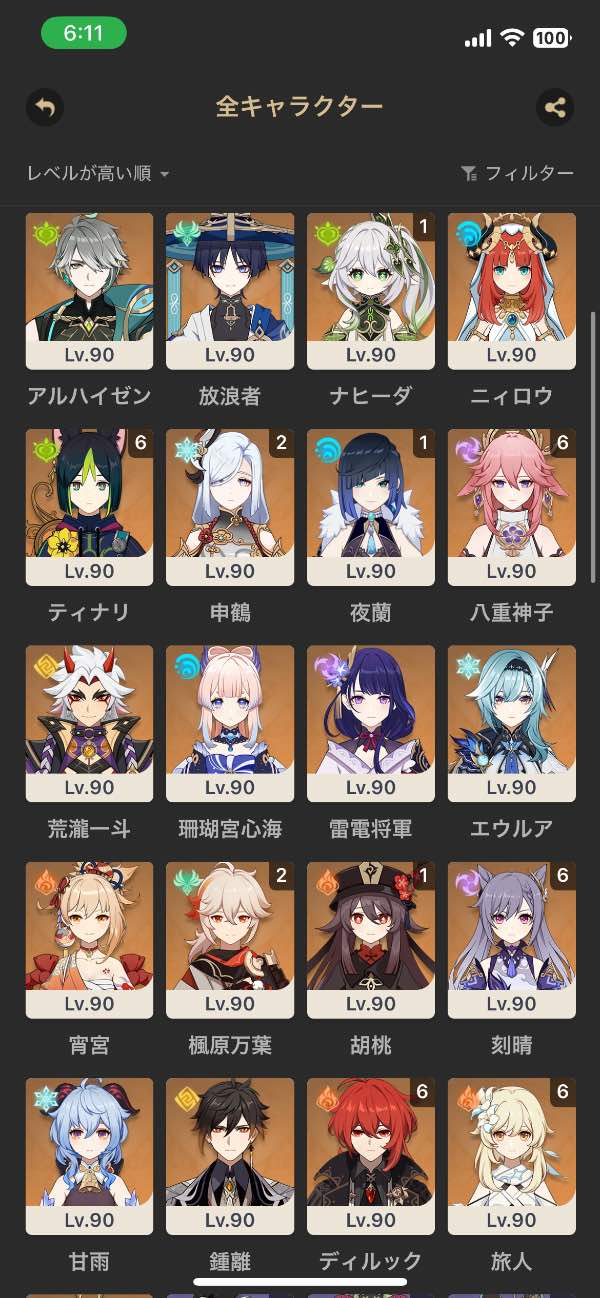
Task: Select the 放浪者 character card
Action: click(x=230, y=290)
